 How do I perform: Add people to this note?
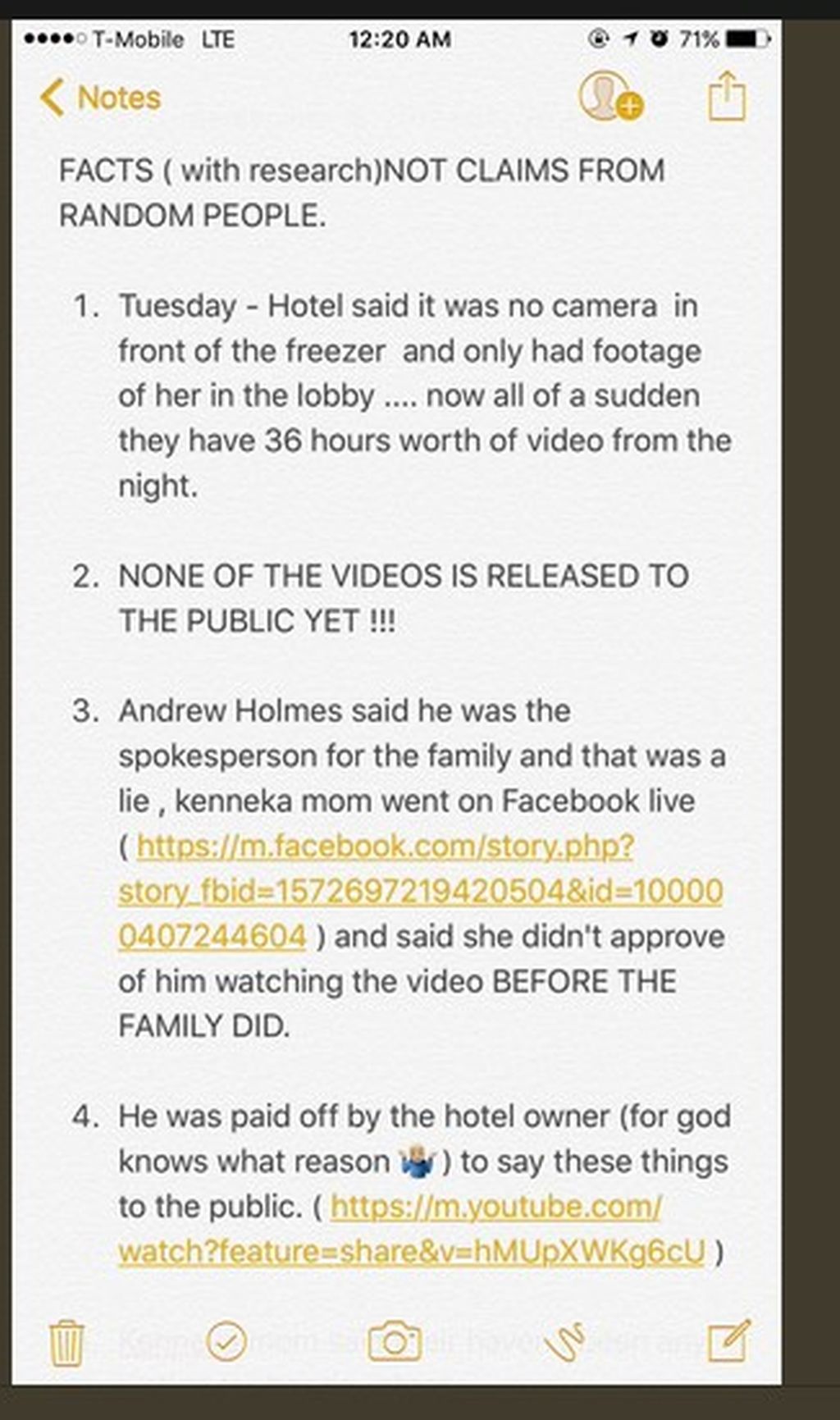[610, 97]
